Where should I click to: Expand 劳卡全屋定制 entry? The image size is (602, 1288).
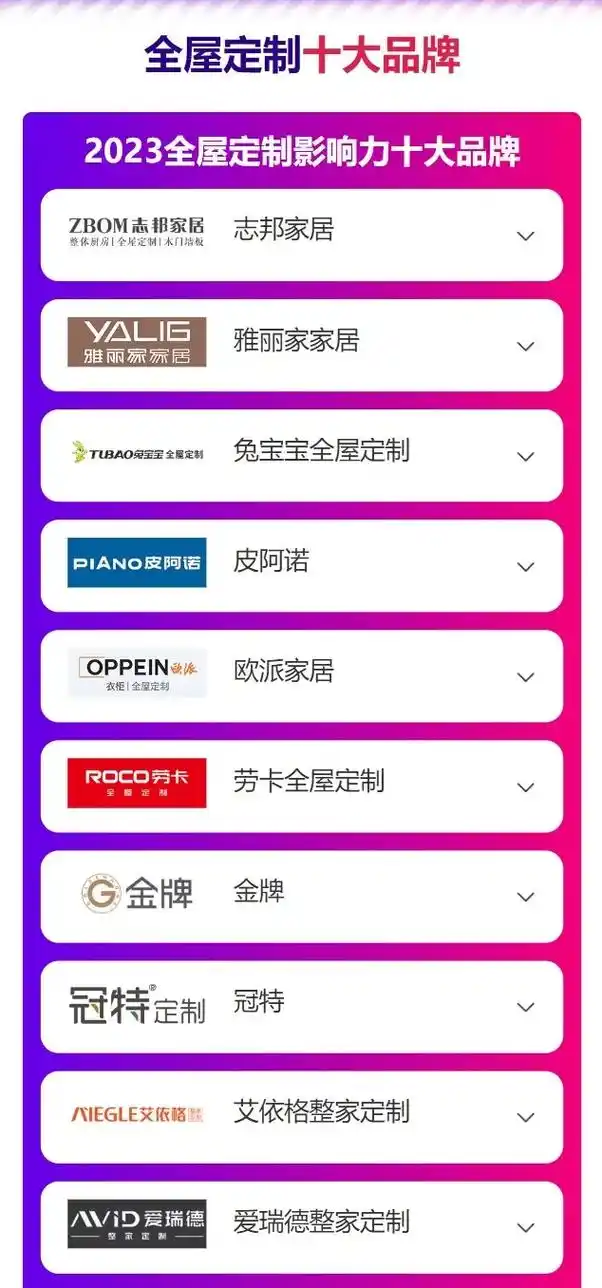(x=525, y=787)
